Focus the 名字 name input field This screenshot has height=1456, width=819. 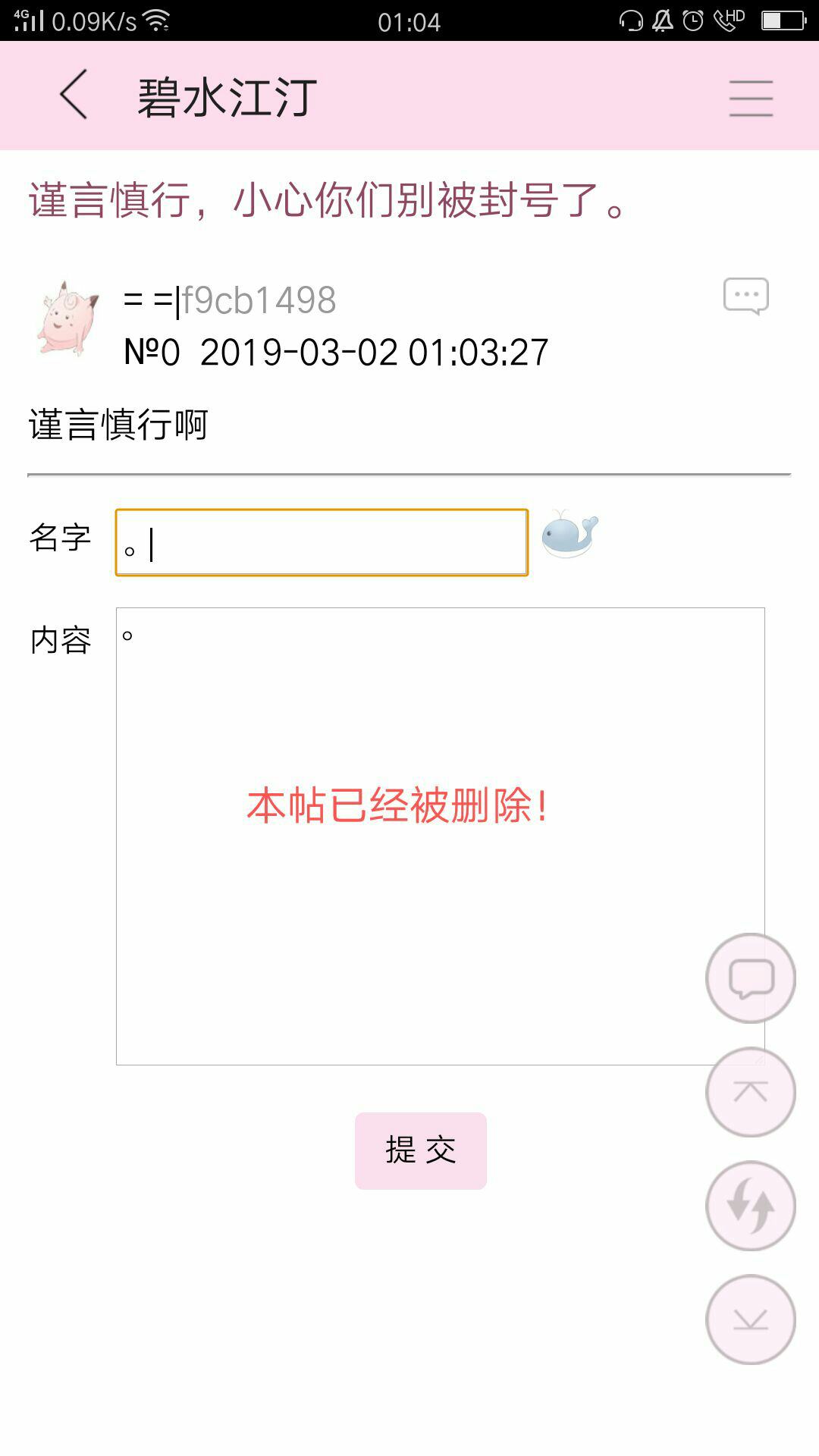point(322,542)
